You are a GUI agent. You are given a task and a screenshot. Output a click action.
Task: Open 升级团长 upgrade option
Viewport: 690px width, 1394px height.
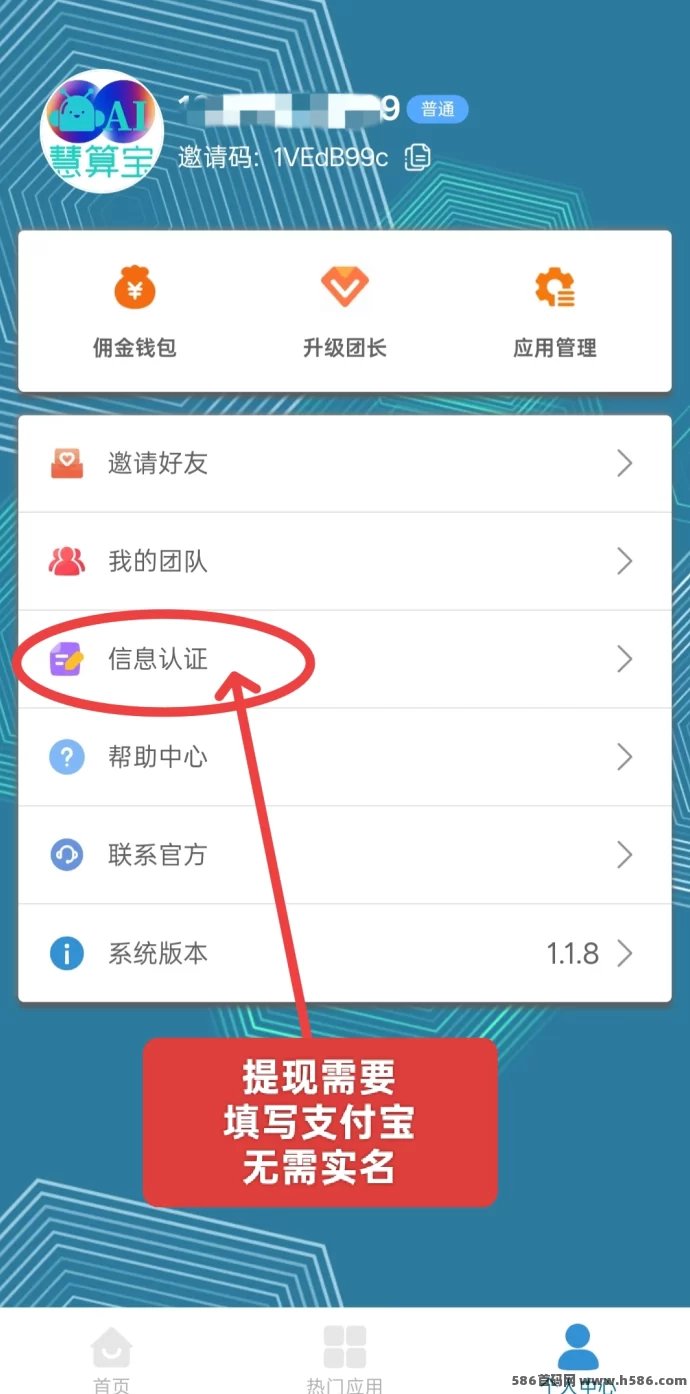344,311
